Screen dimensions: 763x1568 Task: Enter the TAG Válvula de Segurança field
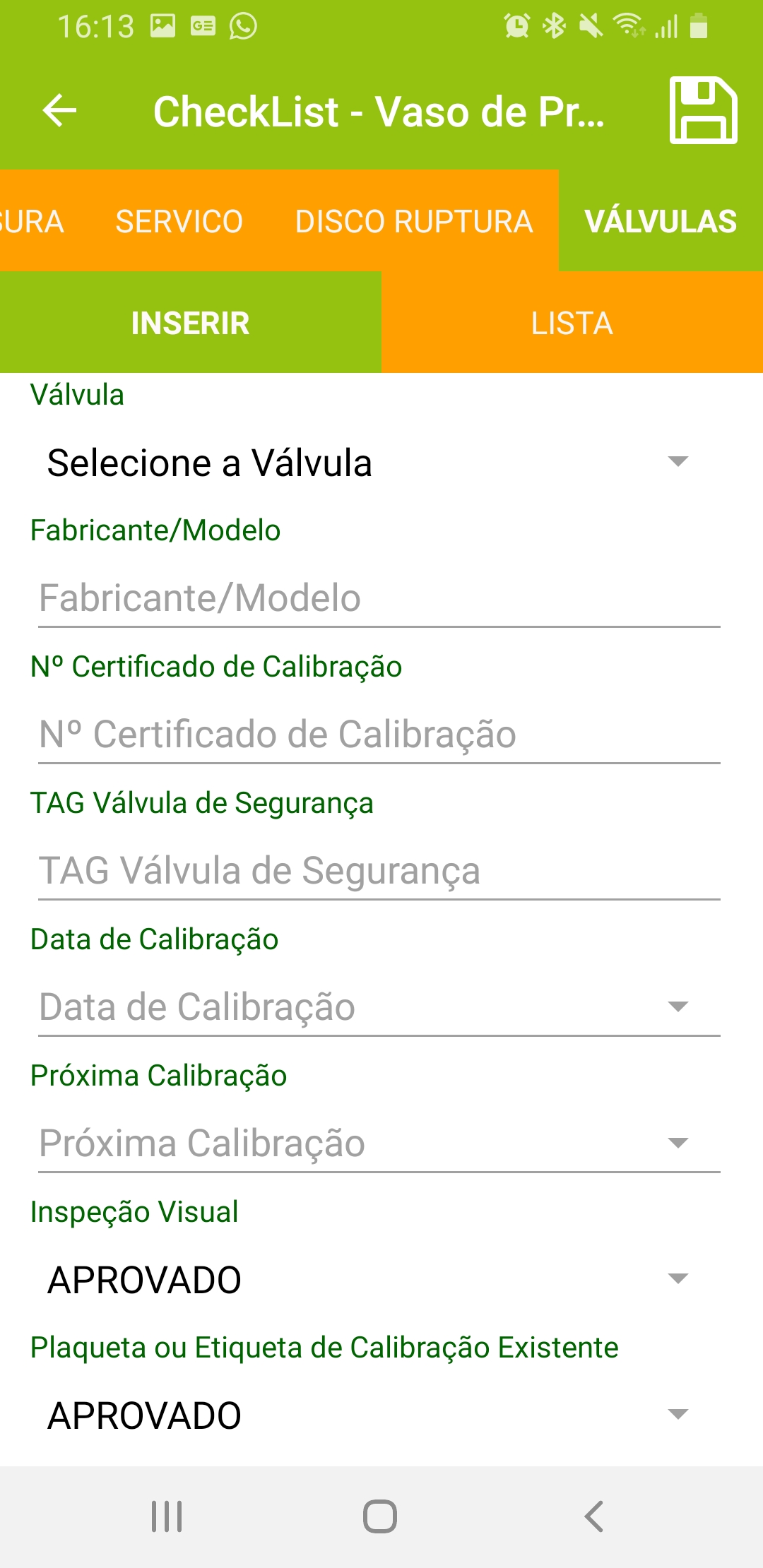(x=379, y=871)
